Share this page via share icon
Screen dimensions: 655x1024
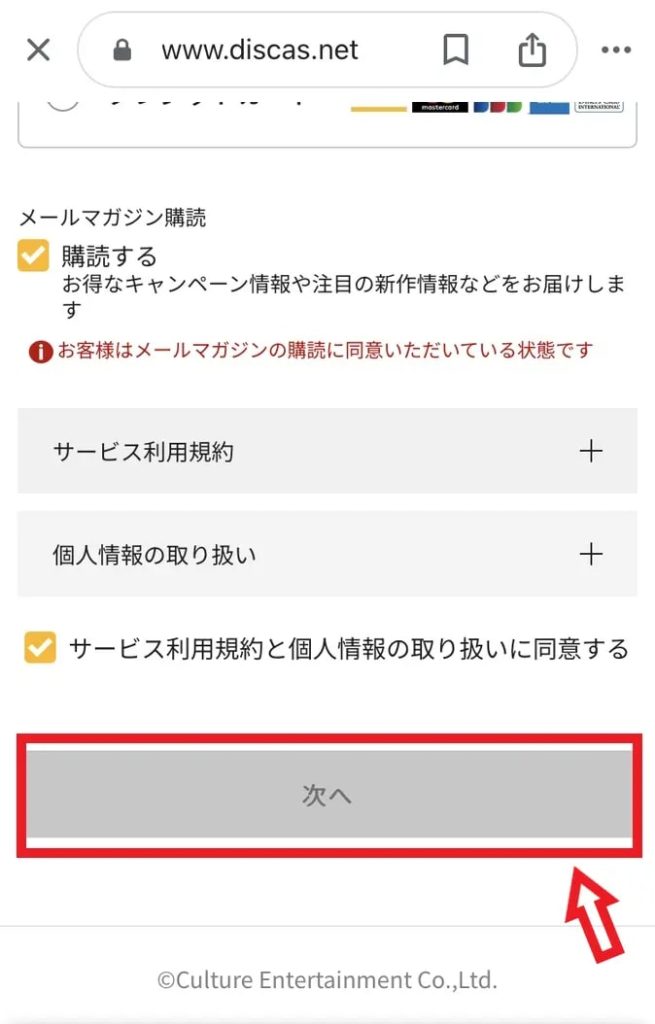(x=534, y=50)
